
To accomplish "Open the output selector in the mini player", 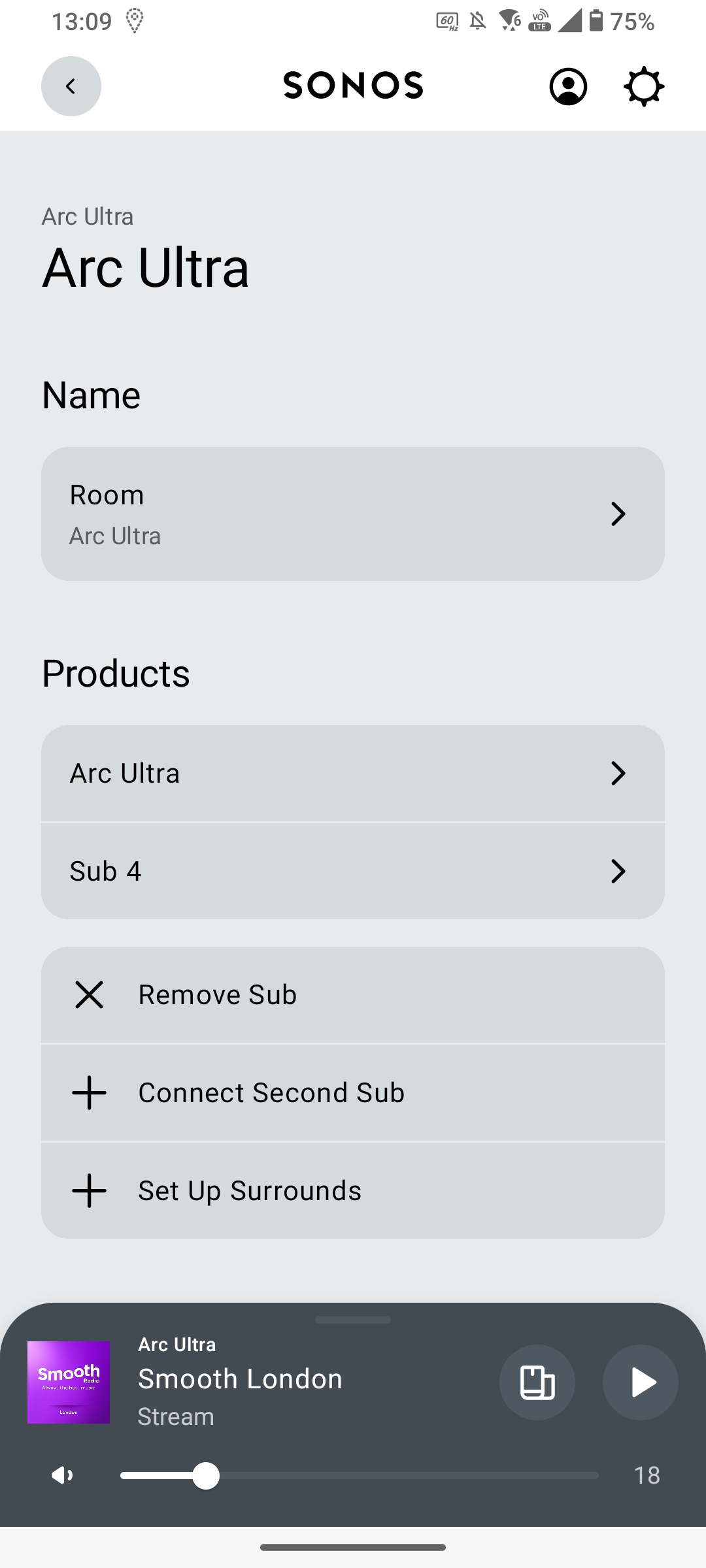I will 537,1382.
